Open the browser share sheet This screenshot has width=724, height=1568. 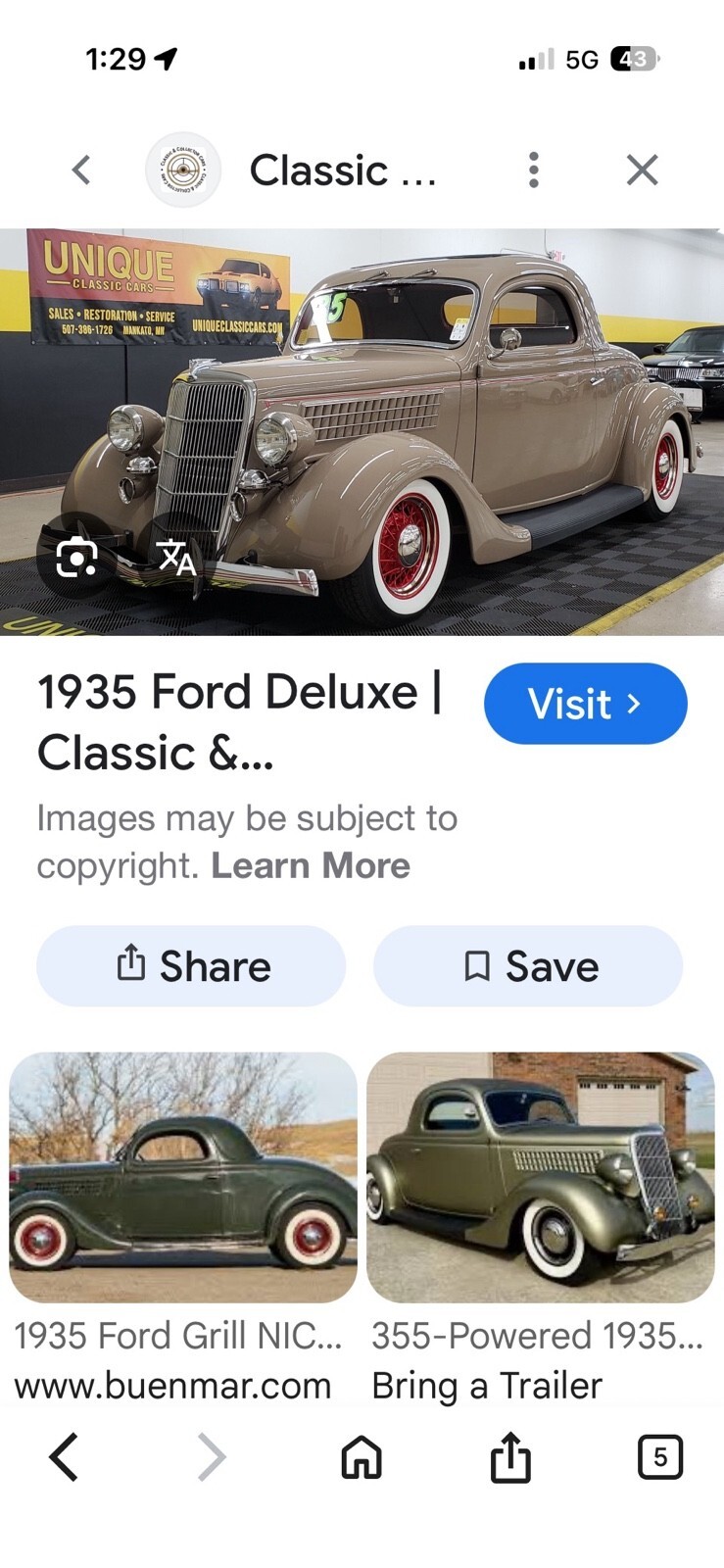click(510, 1457)
